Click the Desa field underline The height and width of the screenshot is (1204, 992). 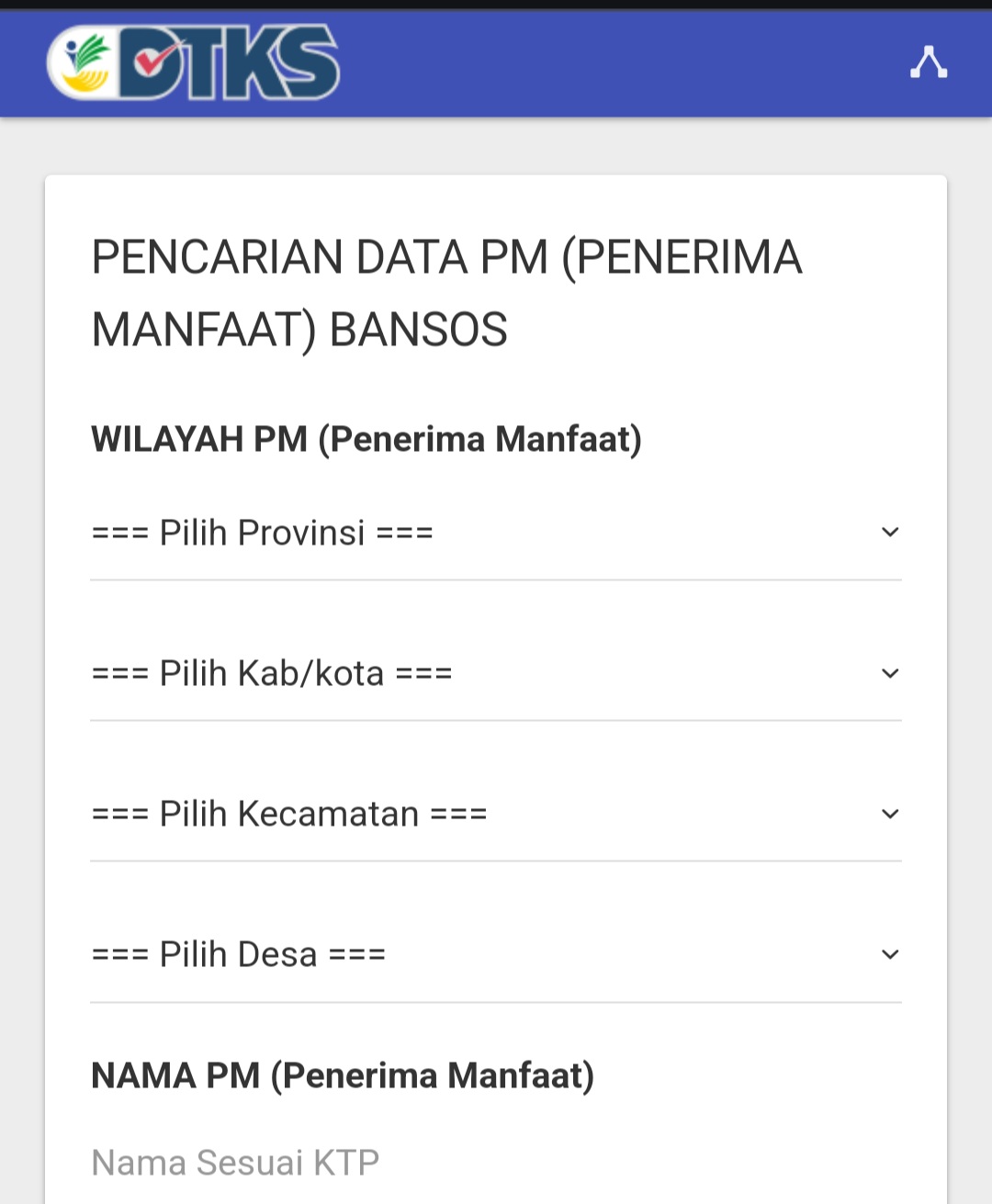coord(496,1000)
